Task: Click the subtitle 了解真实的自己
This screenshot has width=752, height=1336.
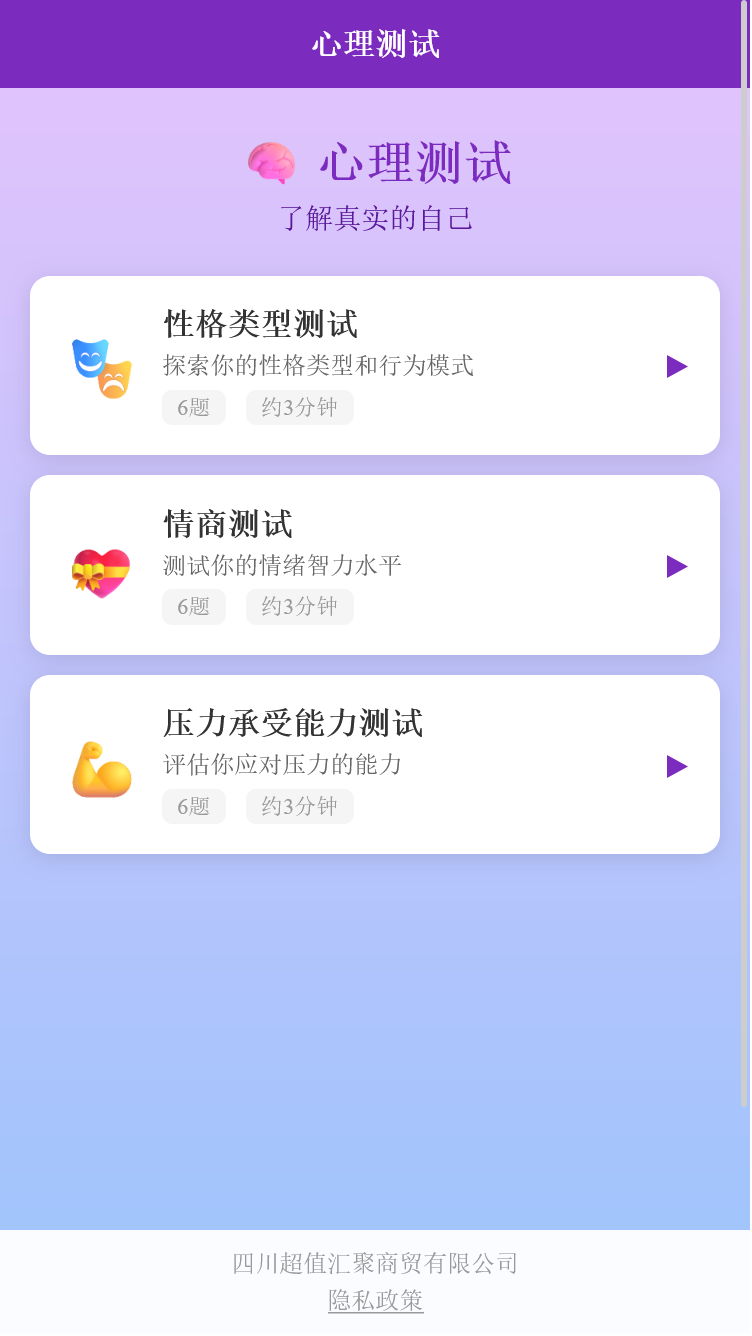Action: point(375,217)
